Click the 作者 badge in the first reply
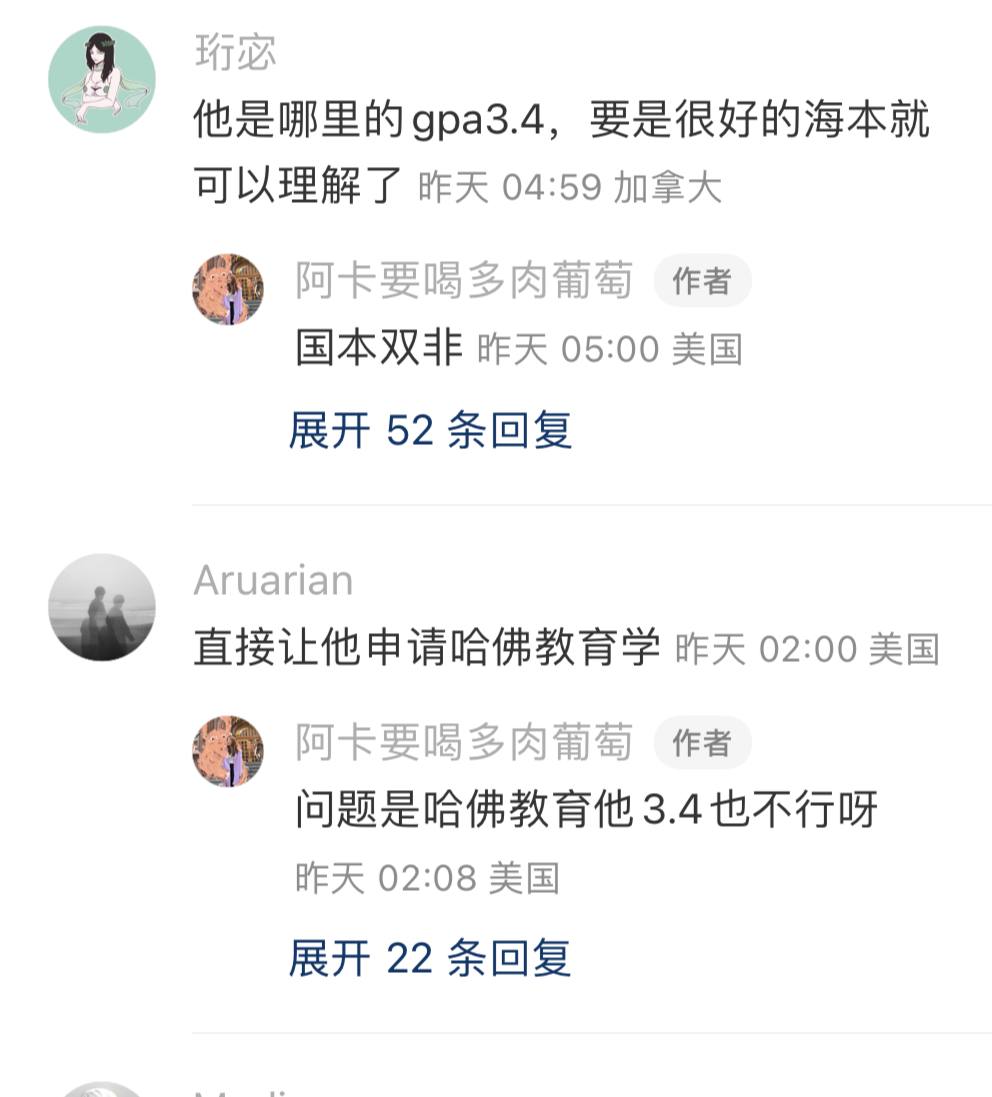The image size is (992, 1097). (703, 281)
